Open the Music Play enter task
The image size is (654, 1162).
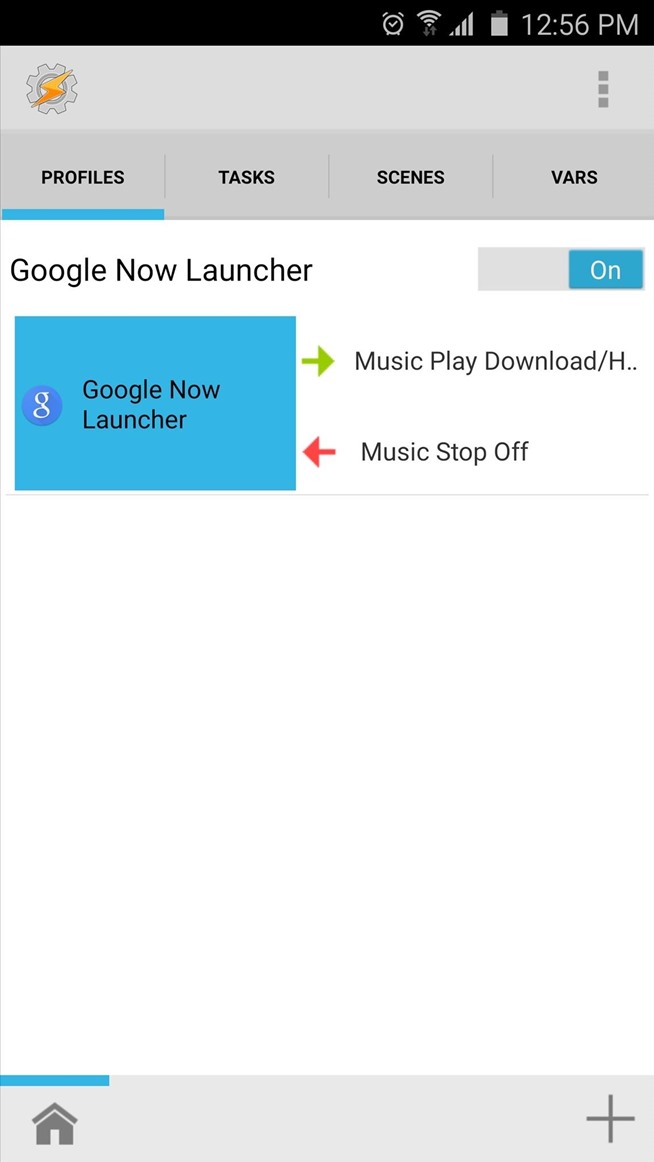(494, 361)
